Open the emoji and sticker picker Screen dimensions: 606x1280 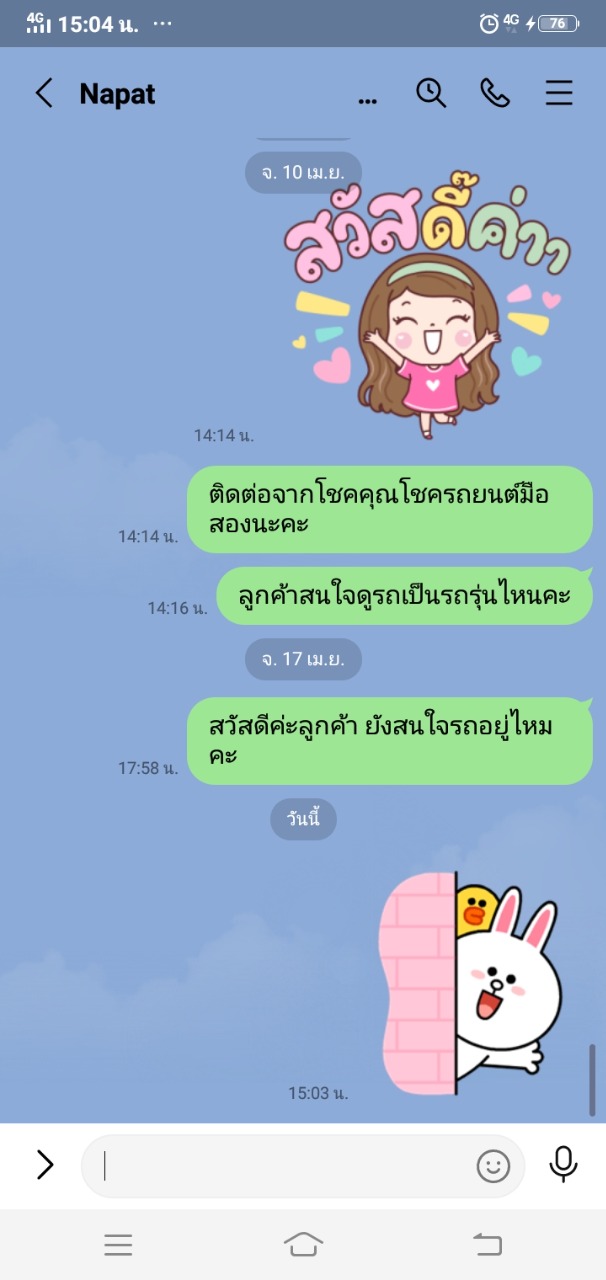(x=493, y=1166)
